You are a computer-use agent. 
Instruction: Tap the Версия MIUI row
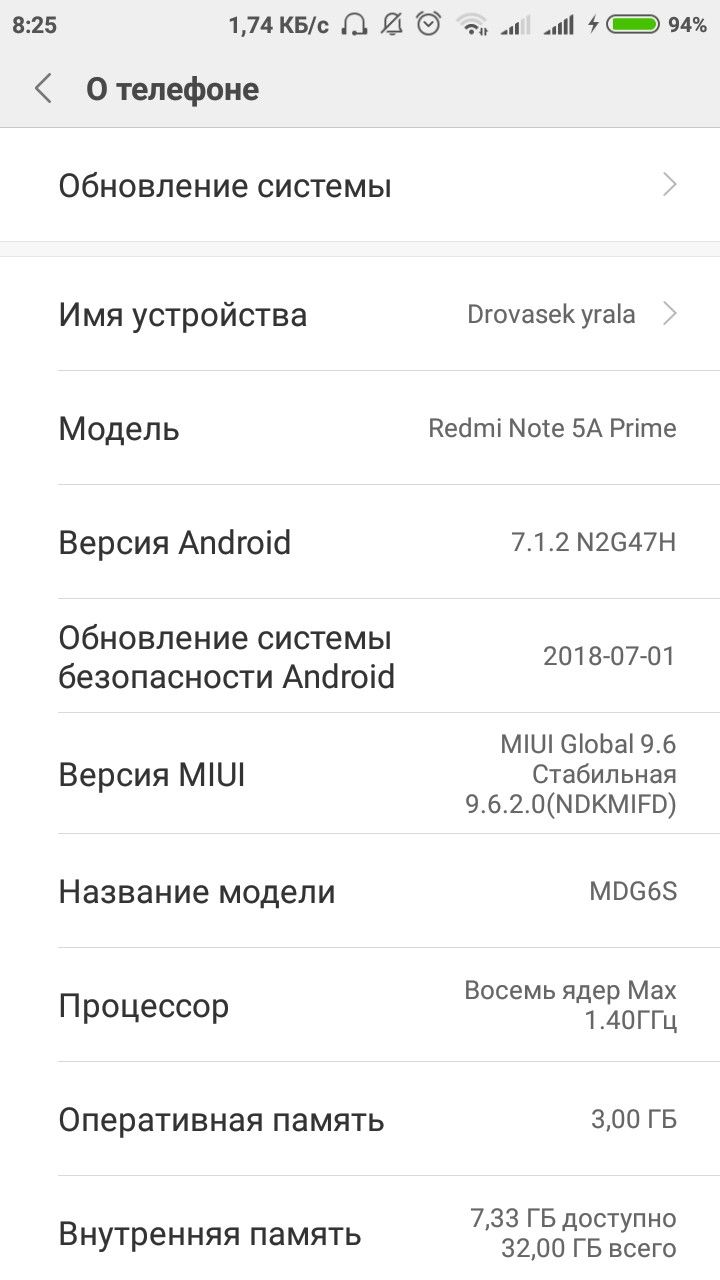coord(360,774)
